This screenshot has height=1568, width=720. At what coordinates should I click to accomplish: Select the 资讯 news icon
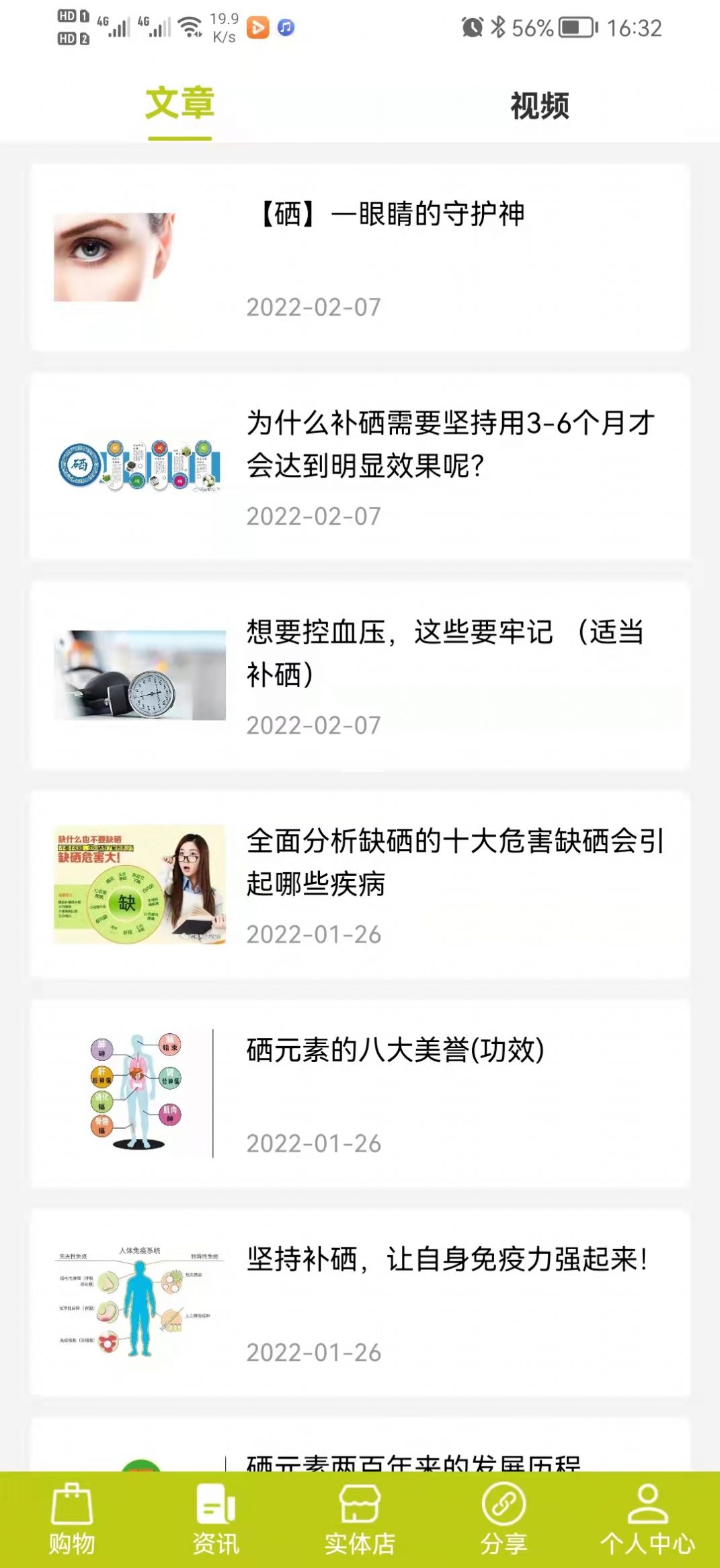(x=215, y=1516)
